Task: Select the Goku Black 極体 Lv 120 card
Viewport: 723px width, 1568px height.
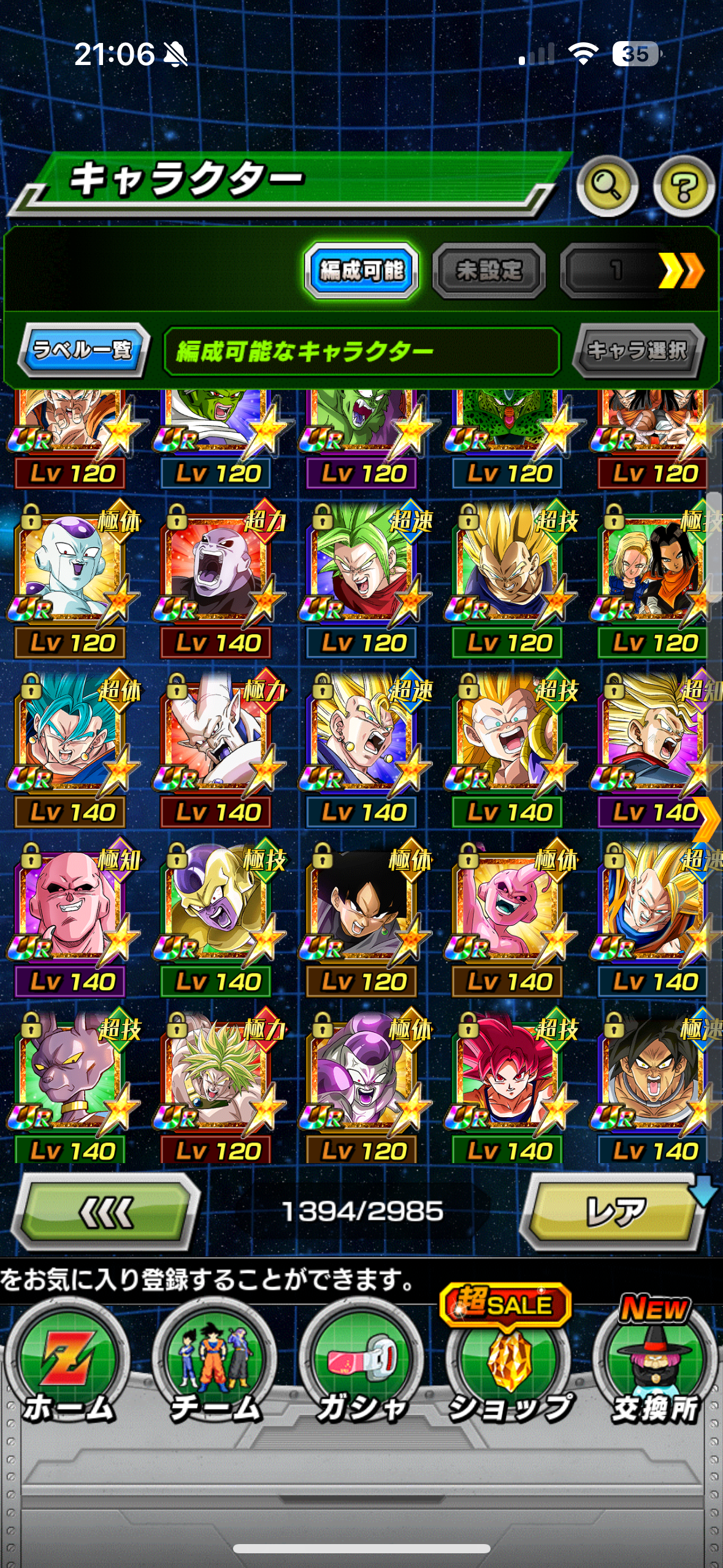Action: click(363, 914)
